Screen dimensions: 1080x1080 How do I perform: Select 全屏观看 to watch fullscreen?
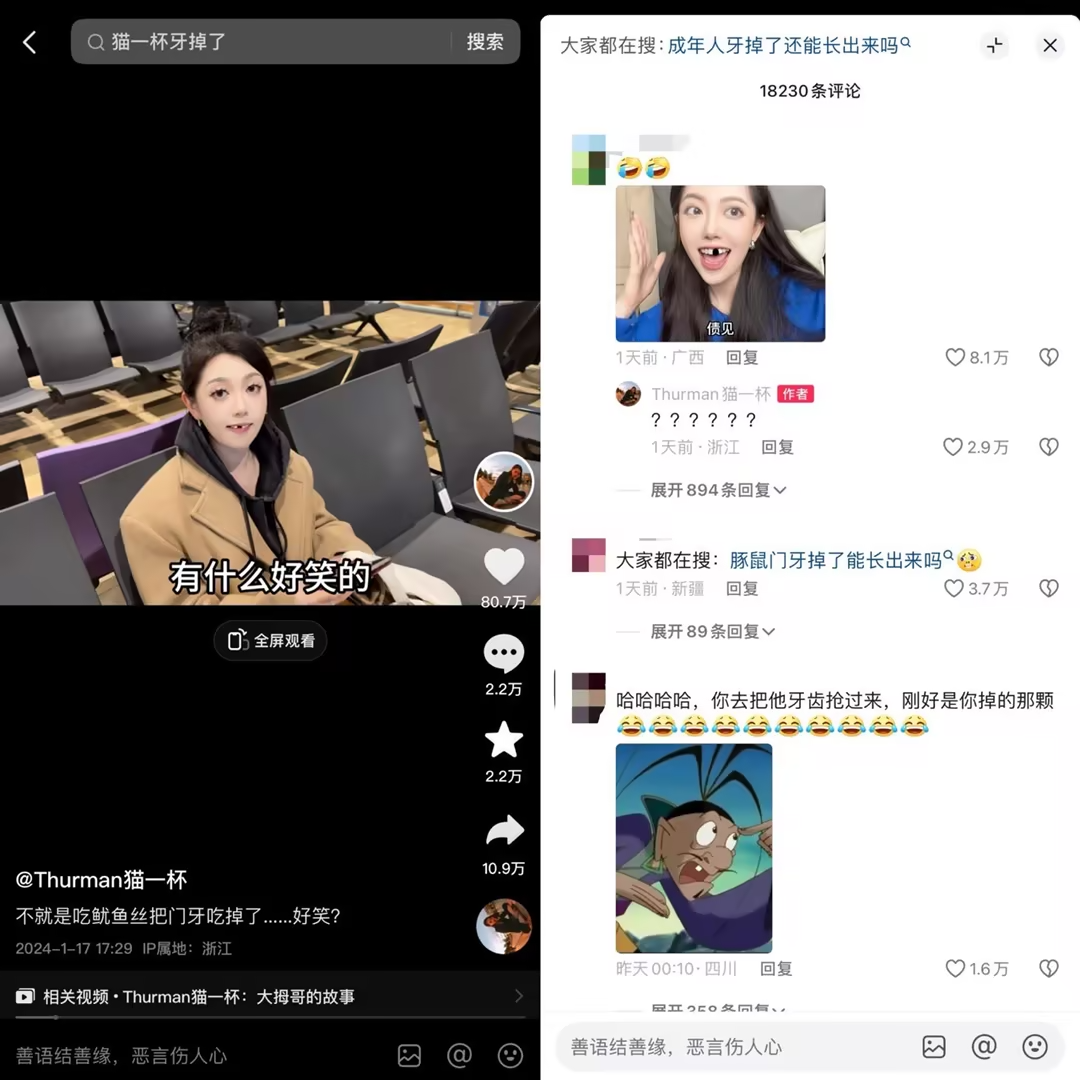(x=271, y=640)
